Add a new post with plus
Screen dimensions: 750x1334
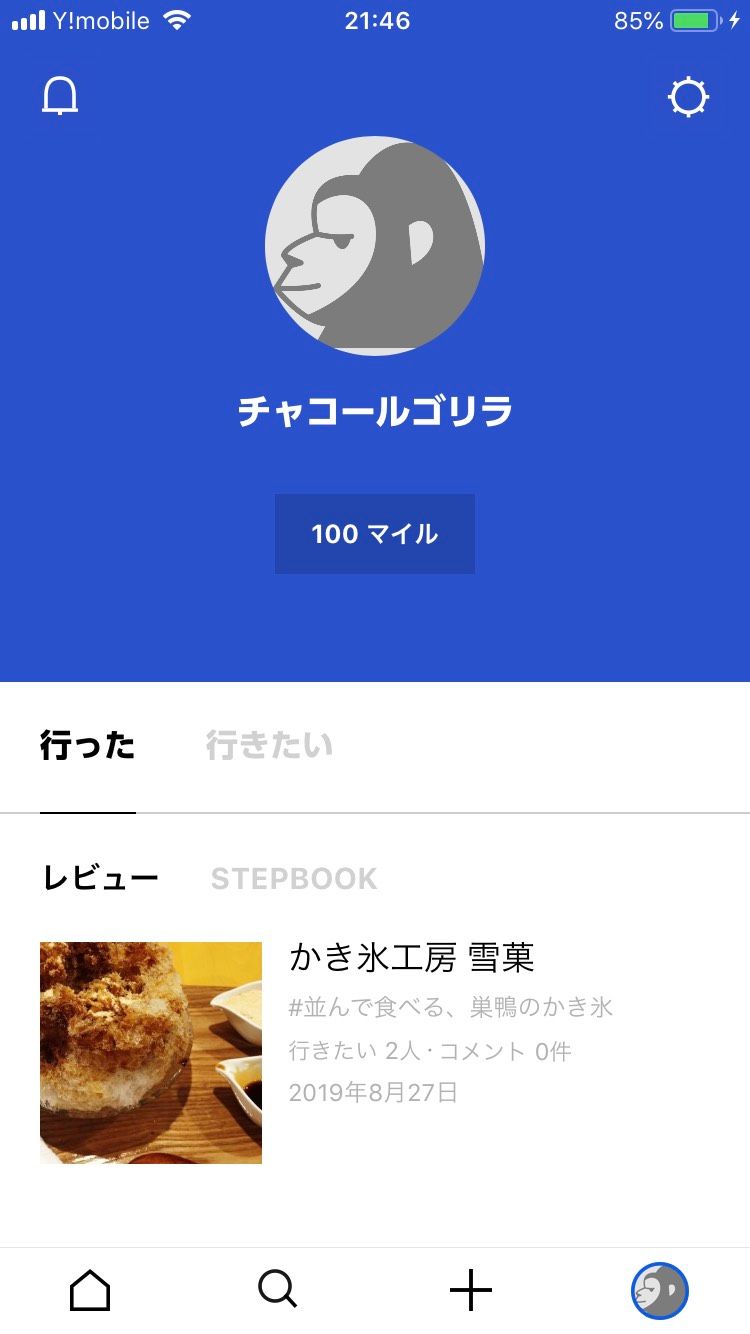point(471,1290)
